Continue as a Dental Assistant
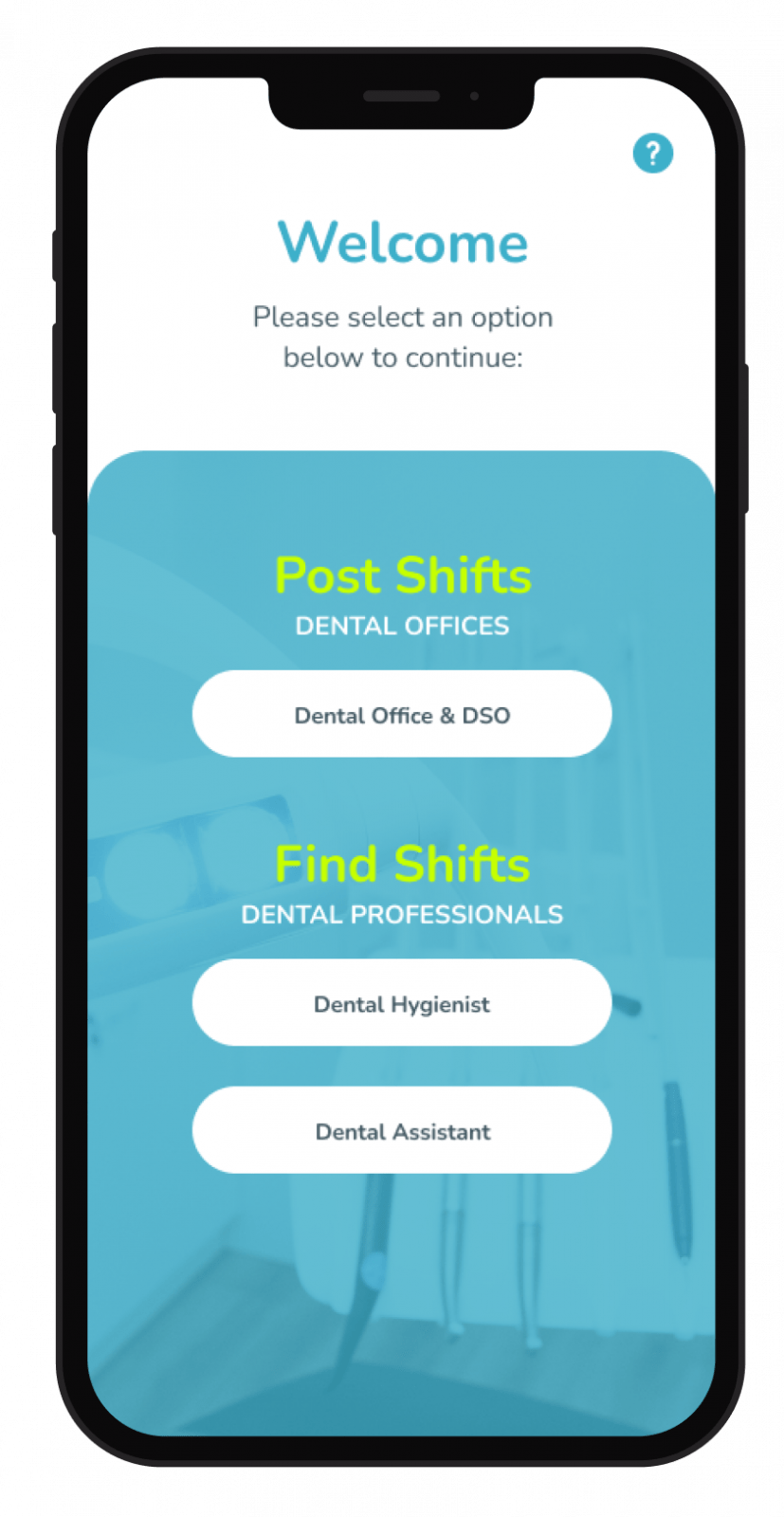 pyautogui.click(x=402, y=1130)
